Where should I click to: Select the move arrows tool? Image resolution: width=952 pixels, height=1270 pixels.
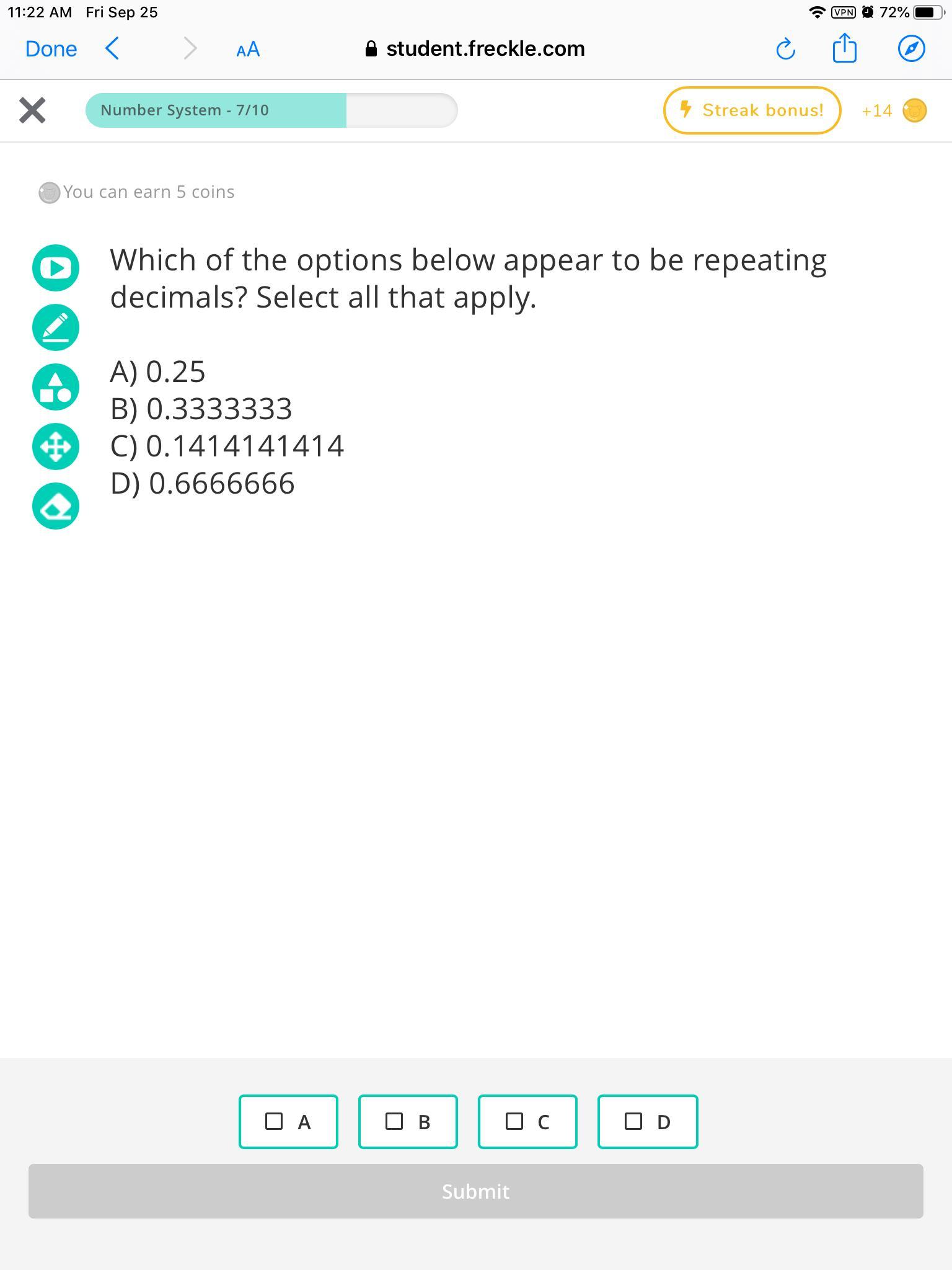56,446
